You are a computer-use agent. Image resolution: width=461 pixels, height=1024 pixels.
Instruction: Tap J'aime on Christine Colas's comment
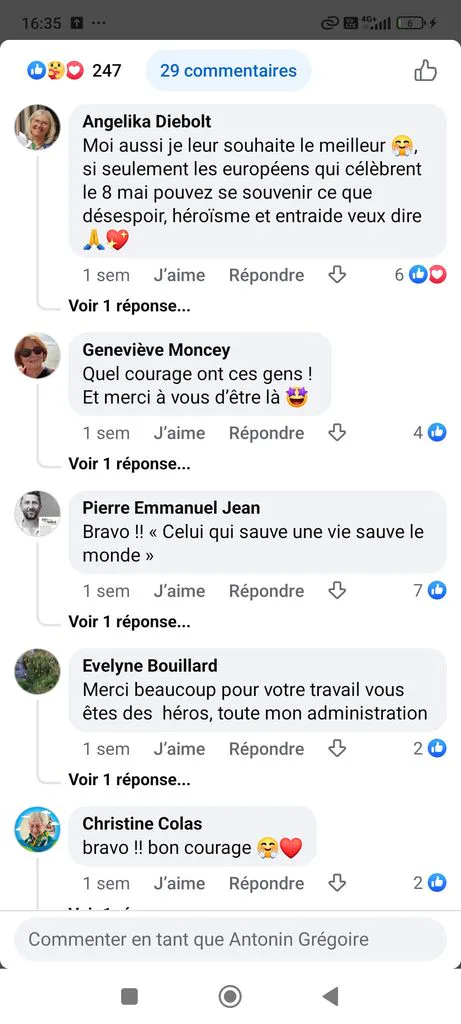(x=179, y=884)
